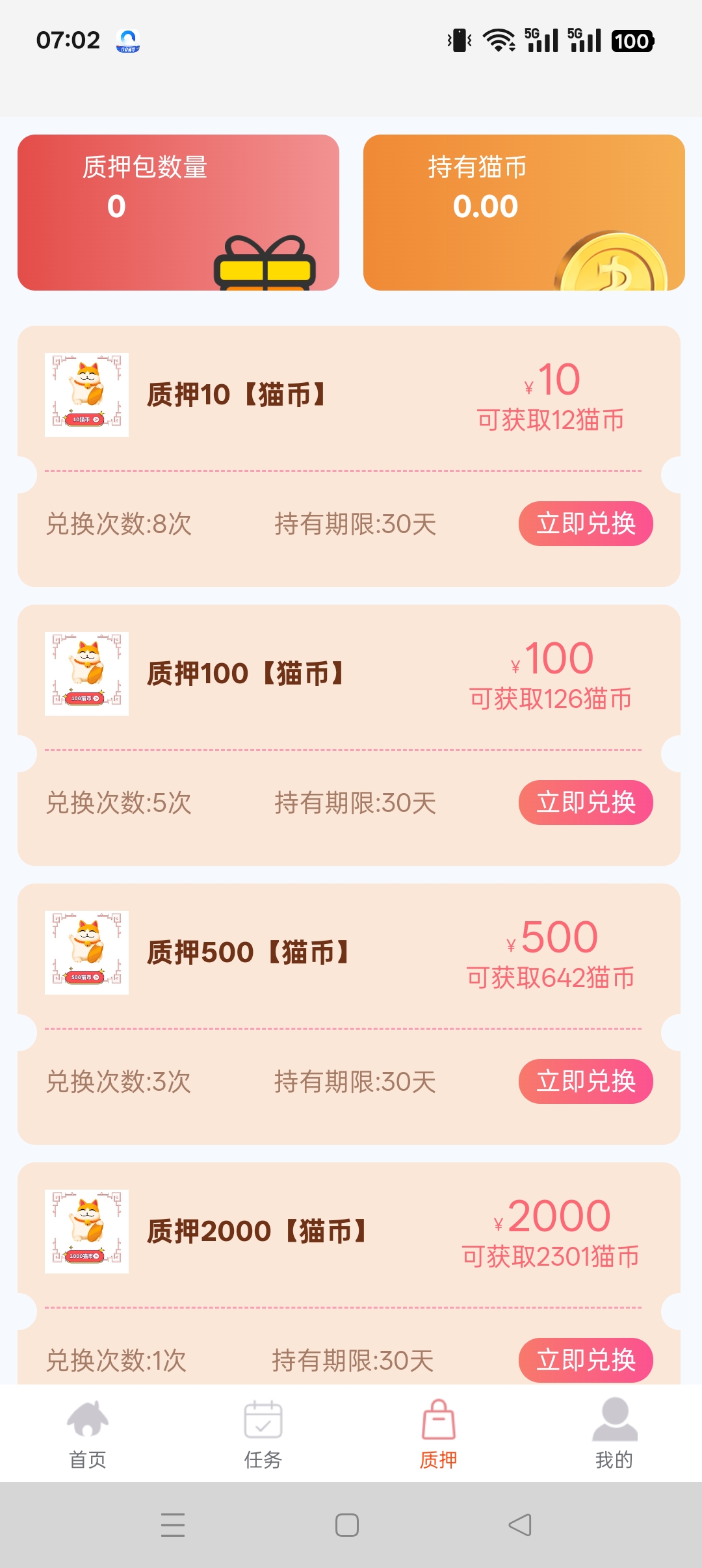Image resolution: width=702 pixels, height=1568 pixels.
Task: Open recent apps from the navigation bar
Action: 173,1525
